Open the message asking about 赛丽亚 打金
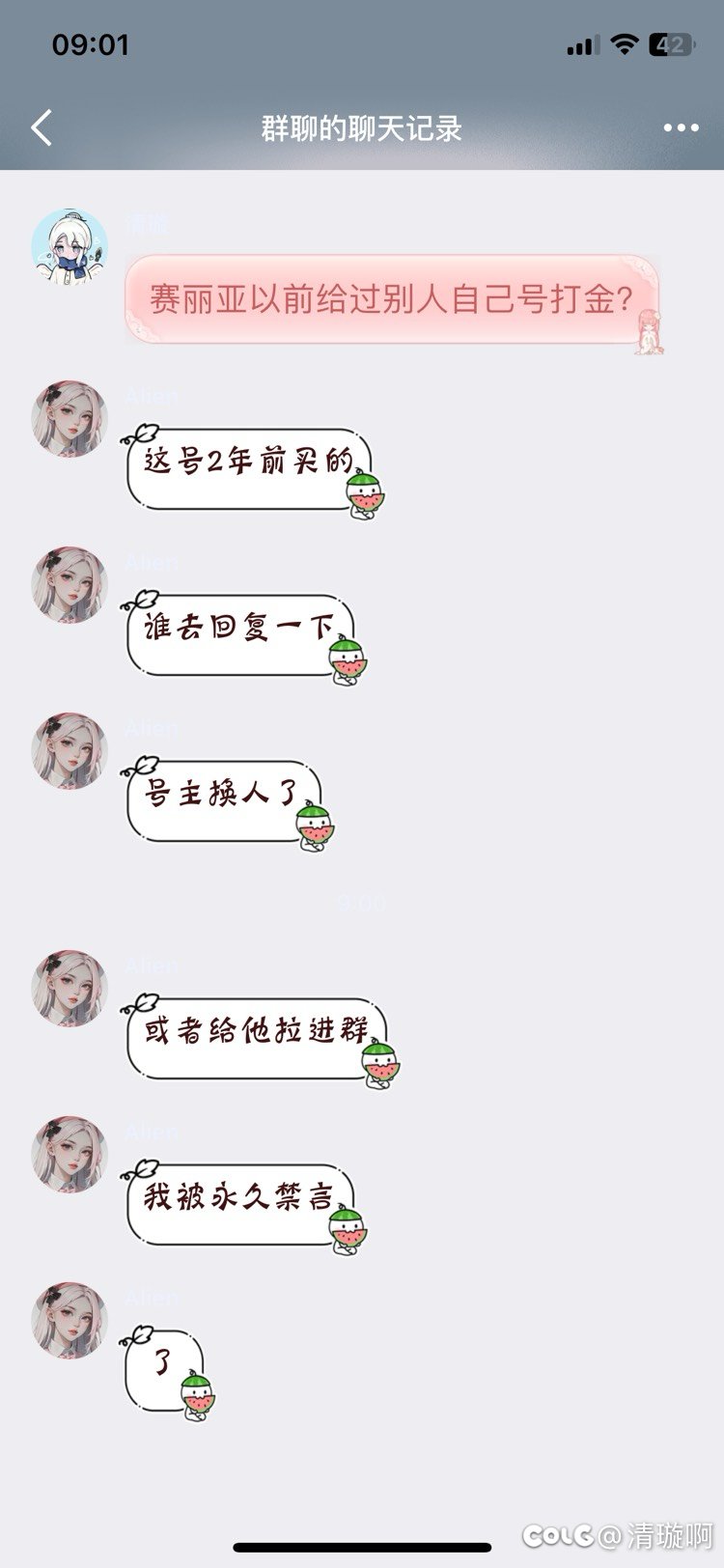Screen dimensions: 724x1568 [392, 299]
